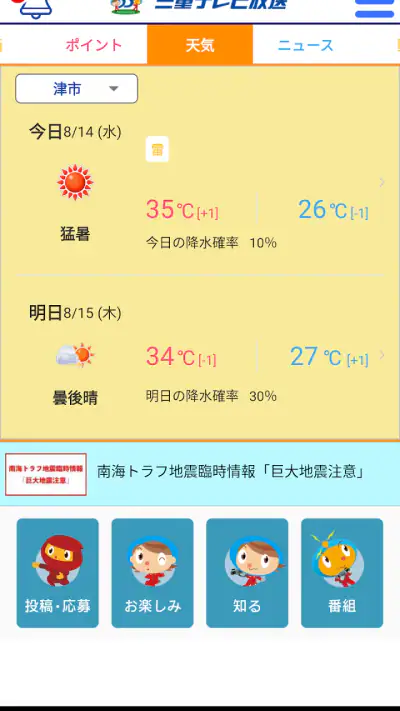The image size is (400, 711).
Task: Tap the thunder warning icon
Action: click(157, 149)
